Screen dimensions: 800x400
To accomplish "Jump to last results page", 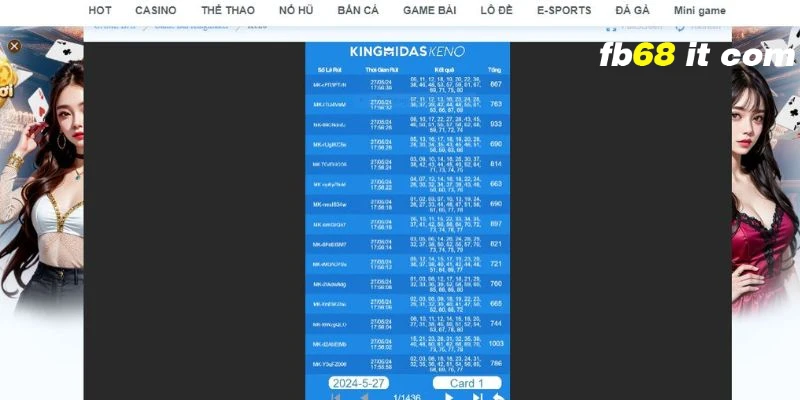I will point(478,397).
